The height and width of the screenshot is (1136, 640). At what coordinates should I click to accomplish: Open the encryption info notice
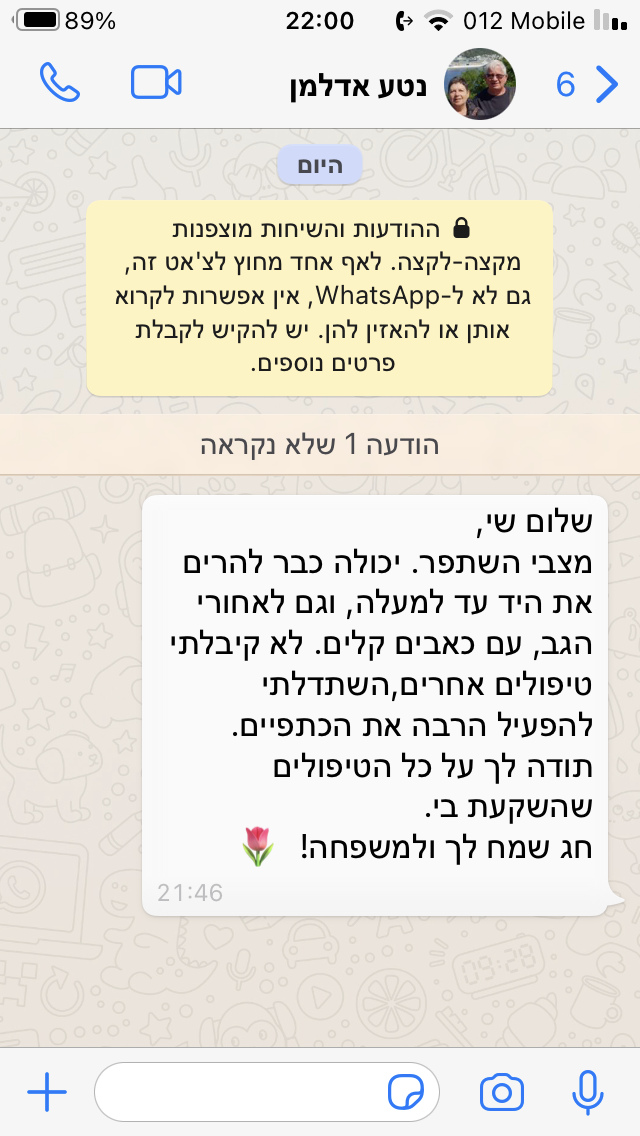[319, 297]
